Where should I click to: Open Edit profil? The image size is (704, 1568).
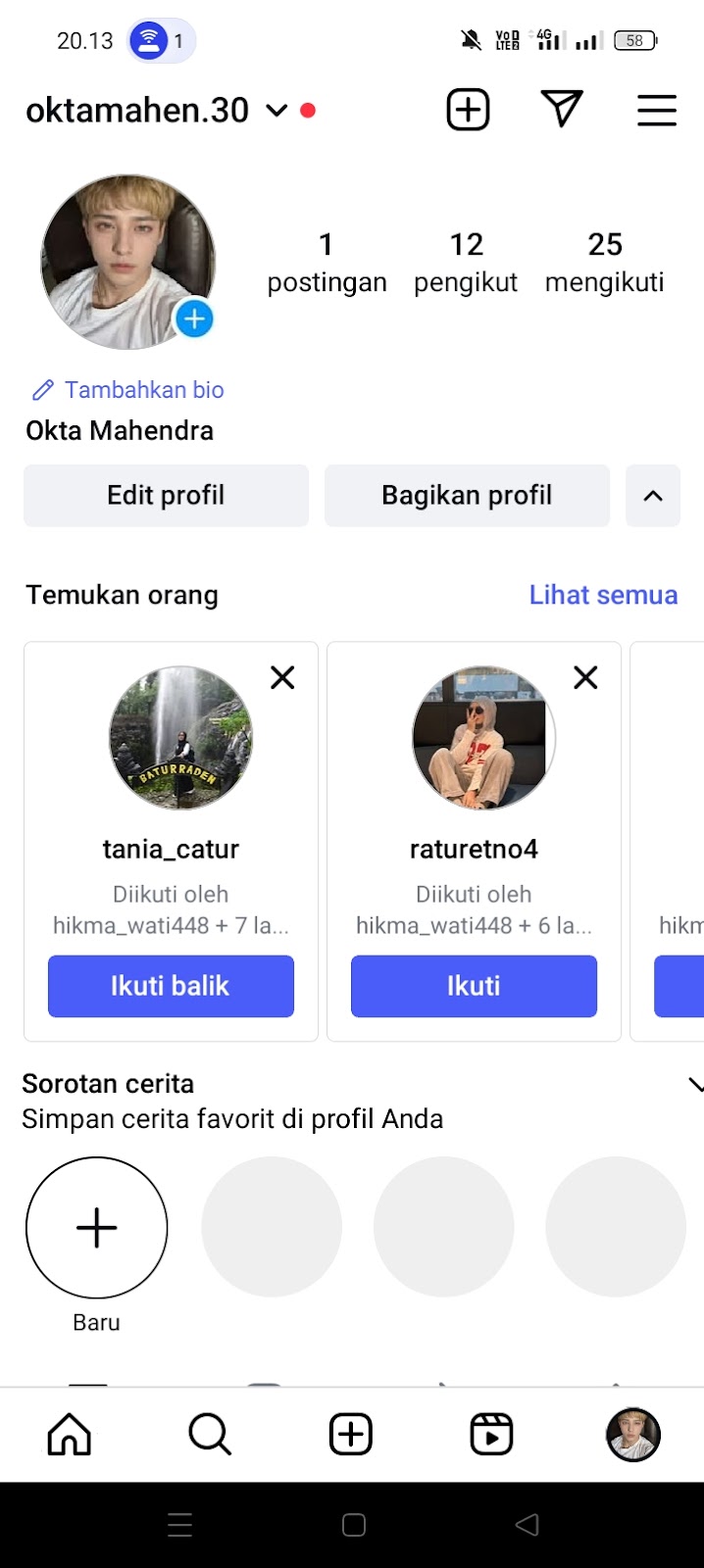click(x=166, y=496)
